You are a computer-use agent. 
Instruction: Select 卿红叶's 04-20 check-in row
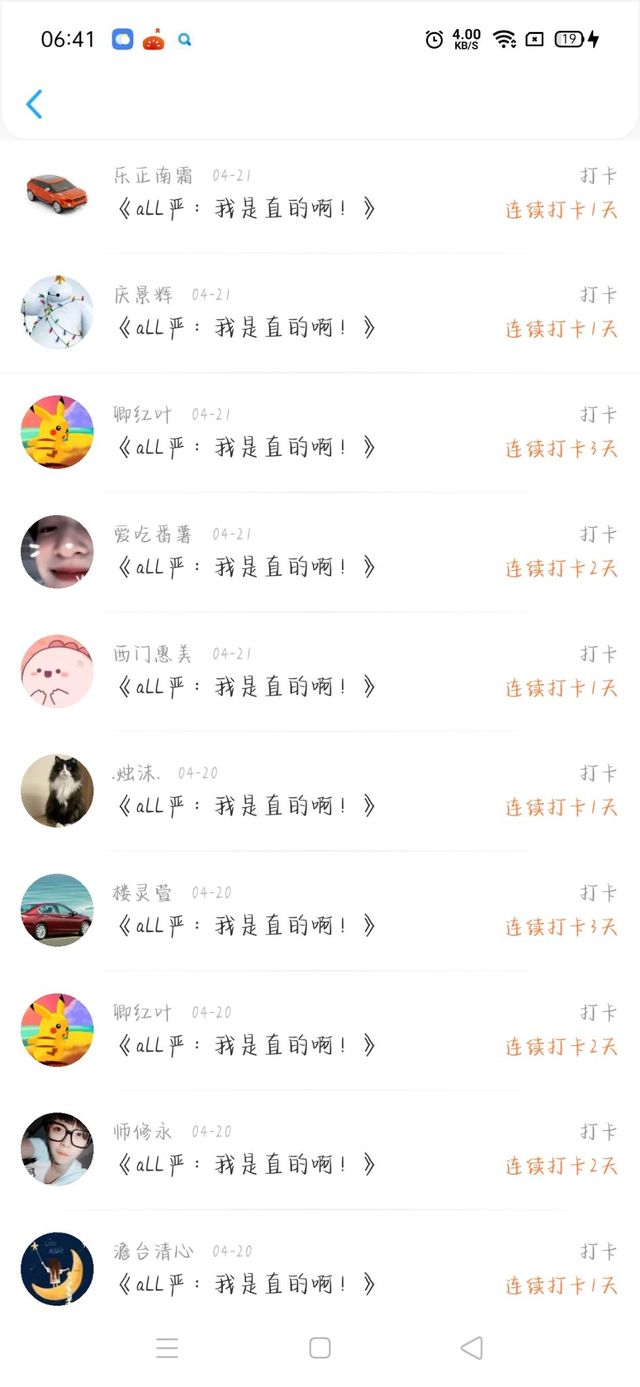coord(320,1030)
